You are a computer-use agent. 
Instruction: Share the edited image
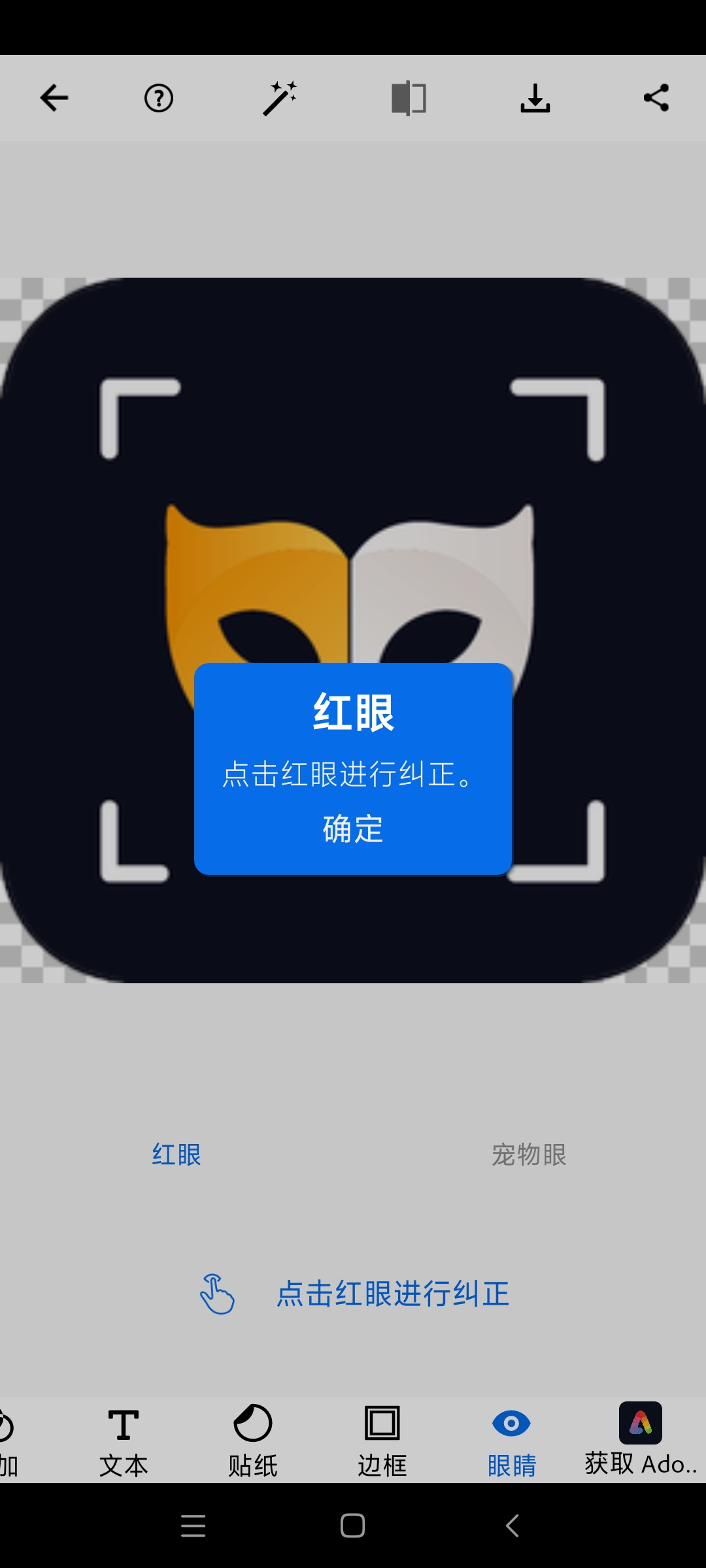pos(656,98)
